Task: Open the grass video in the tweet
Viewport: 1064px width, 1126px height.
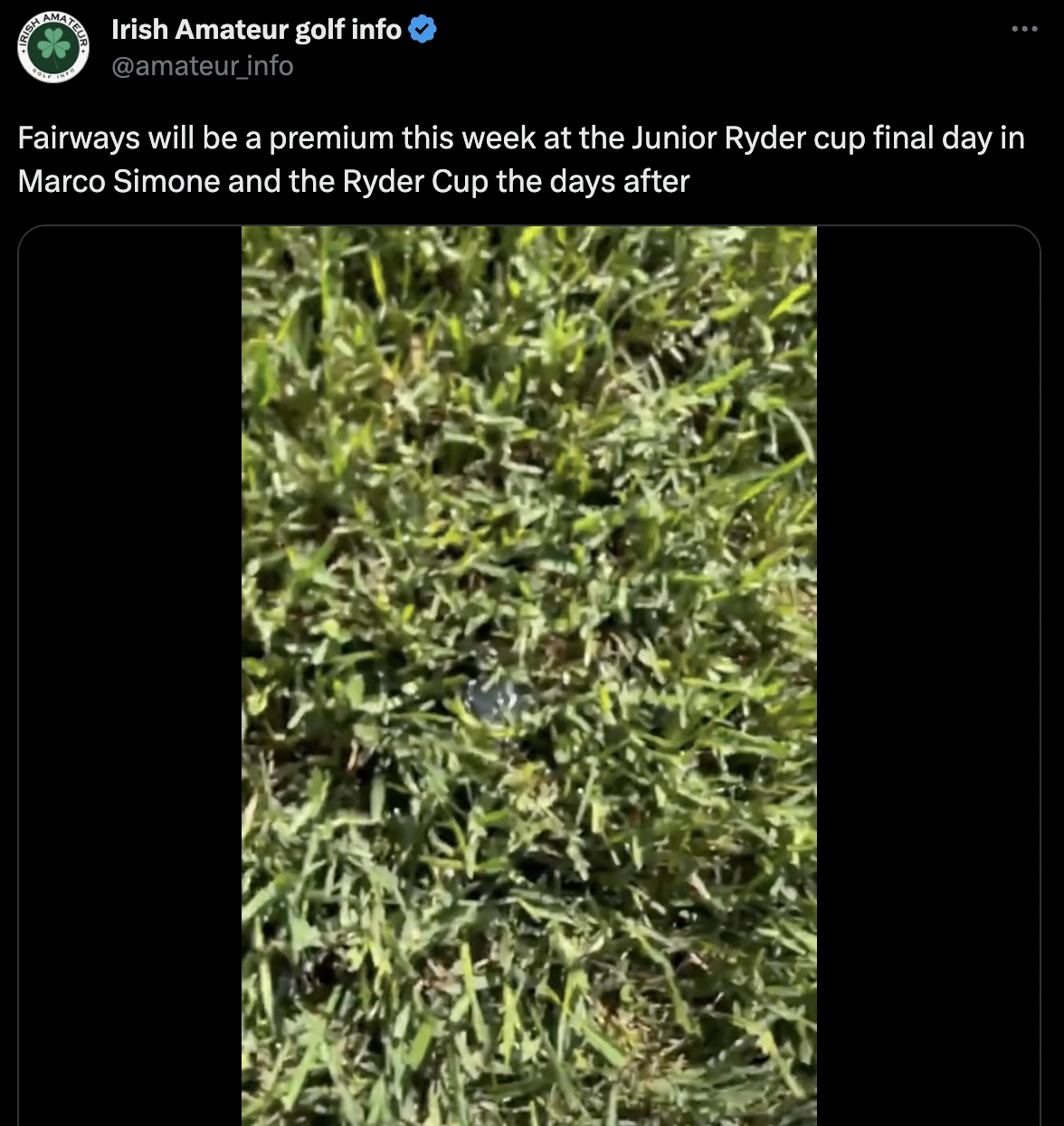Action: (x=528, y=675)
